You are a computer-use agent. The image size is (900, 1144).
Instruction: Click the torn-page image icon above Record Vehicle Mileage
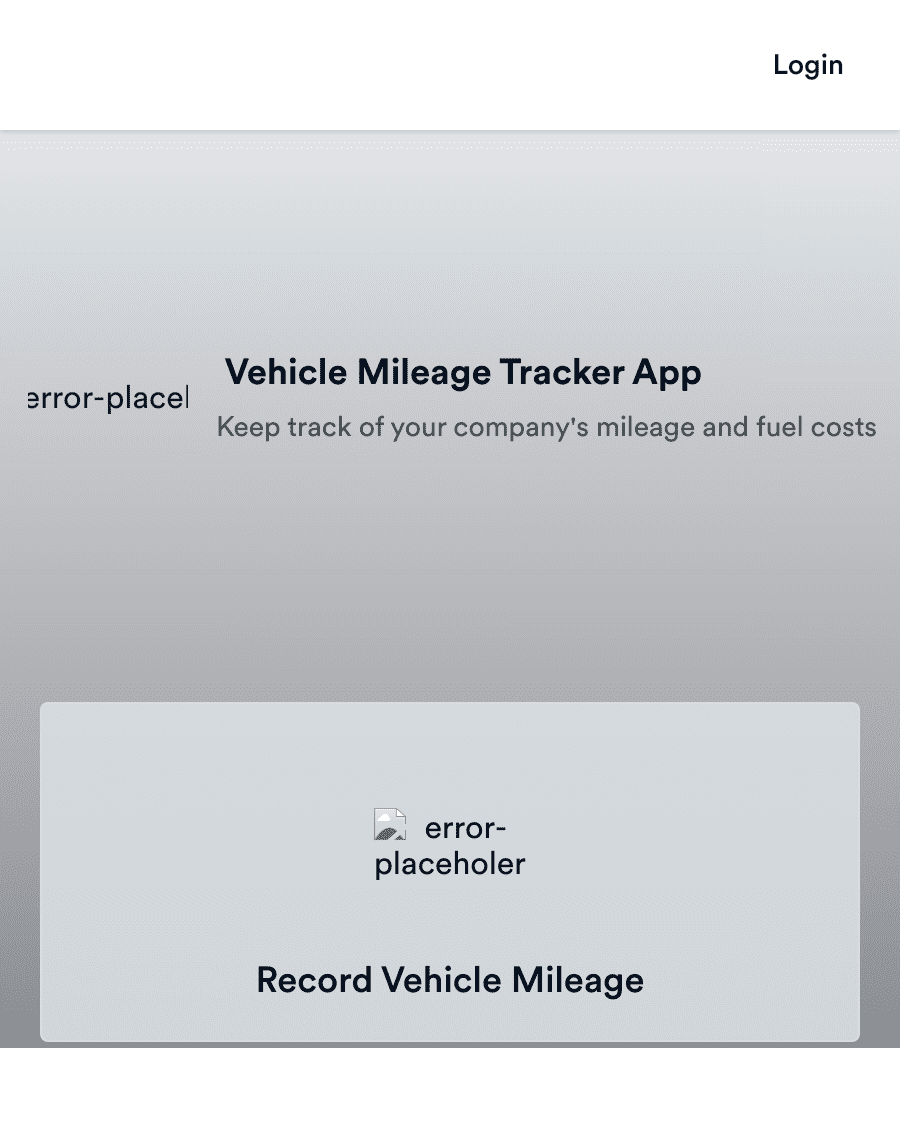pyautogui.click(x=389, y=824)
